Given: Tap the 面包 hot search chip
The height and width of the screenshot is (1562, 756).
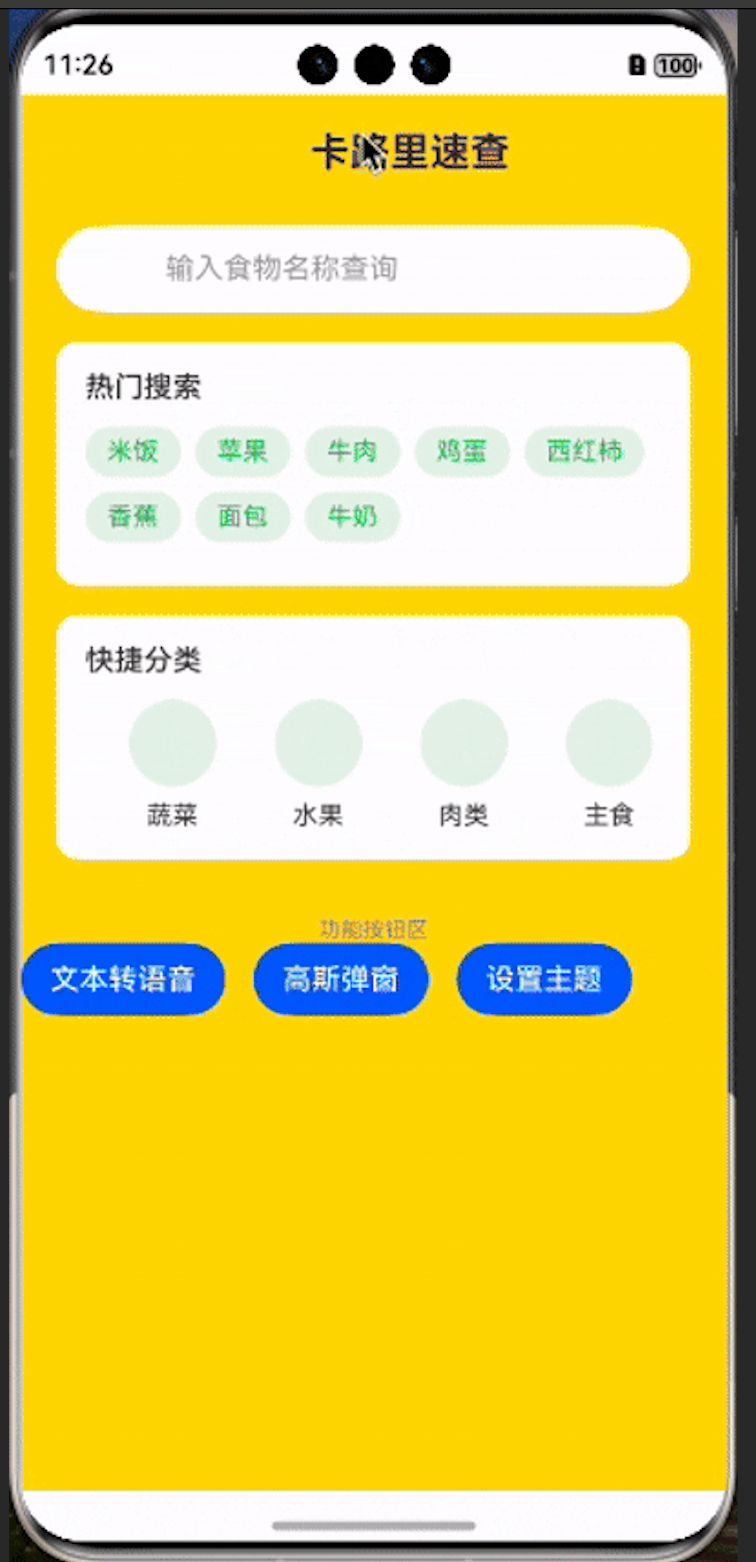Looking at the screenshot, I should tap(243, 517).
